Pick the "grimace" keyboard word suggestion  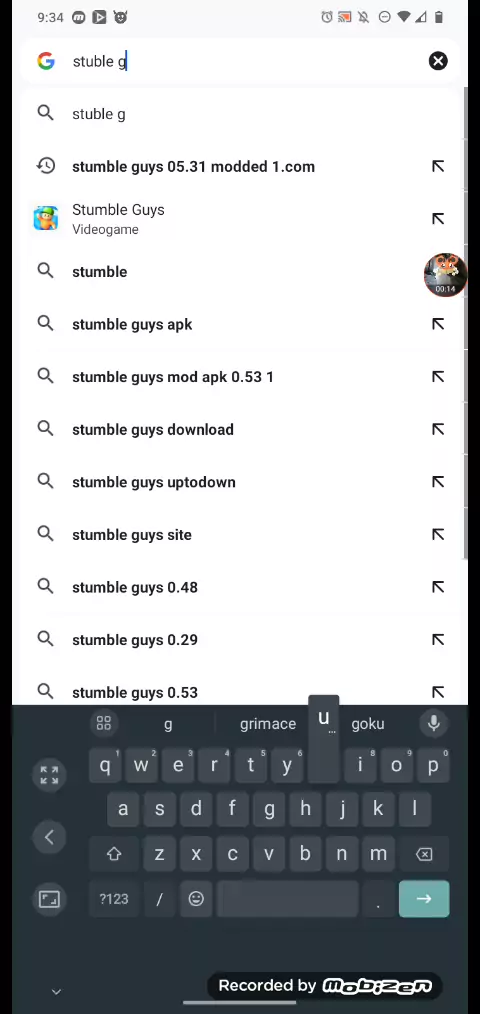(268, 724)
